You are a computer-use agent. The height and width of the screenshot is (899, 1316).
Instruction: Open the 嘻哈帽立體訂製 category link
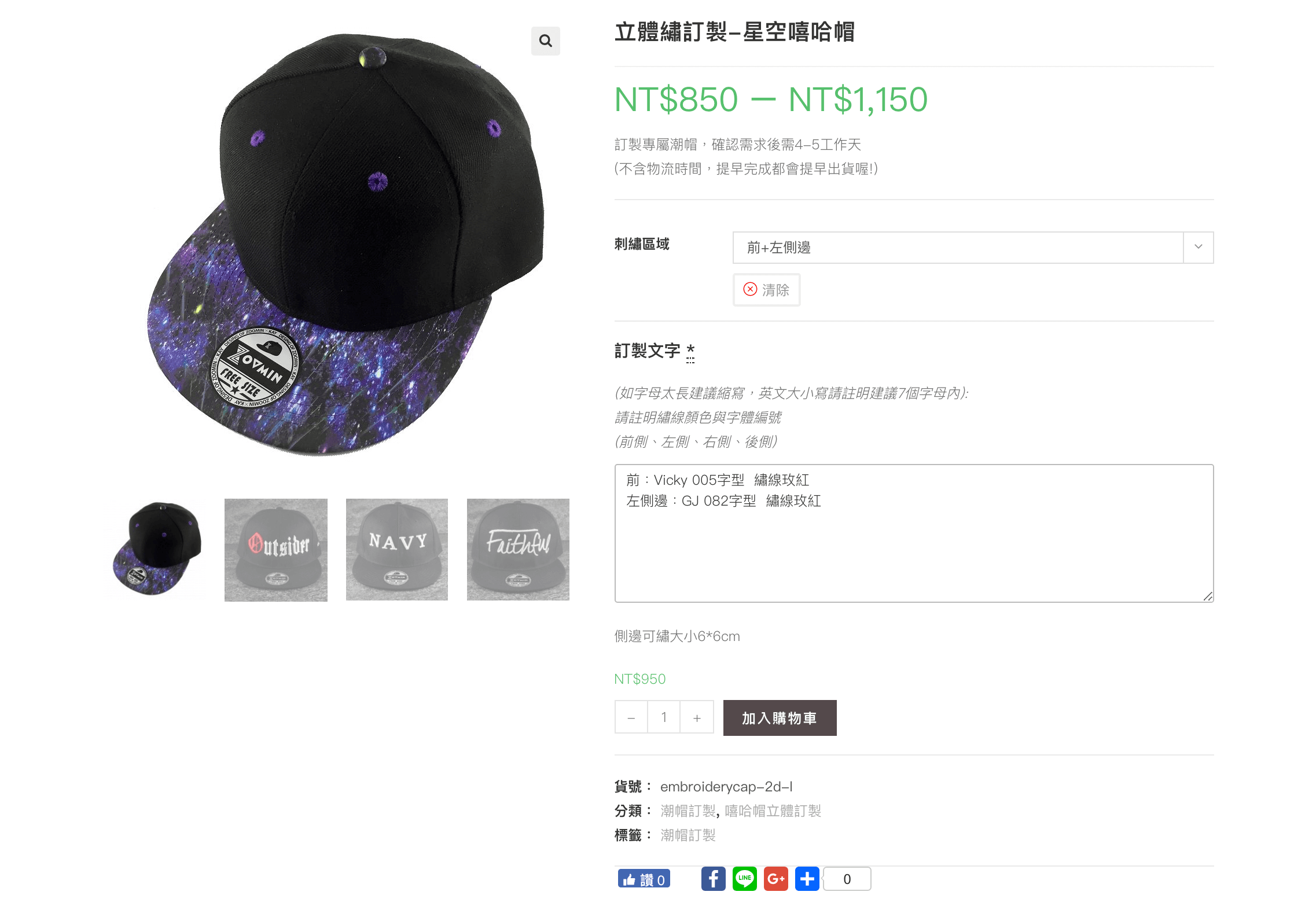tap(773, 811)
